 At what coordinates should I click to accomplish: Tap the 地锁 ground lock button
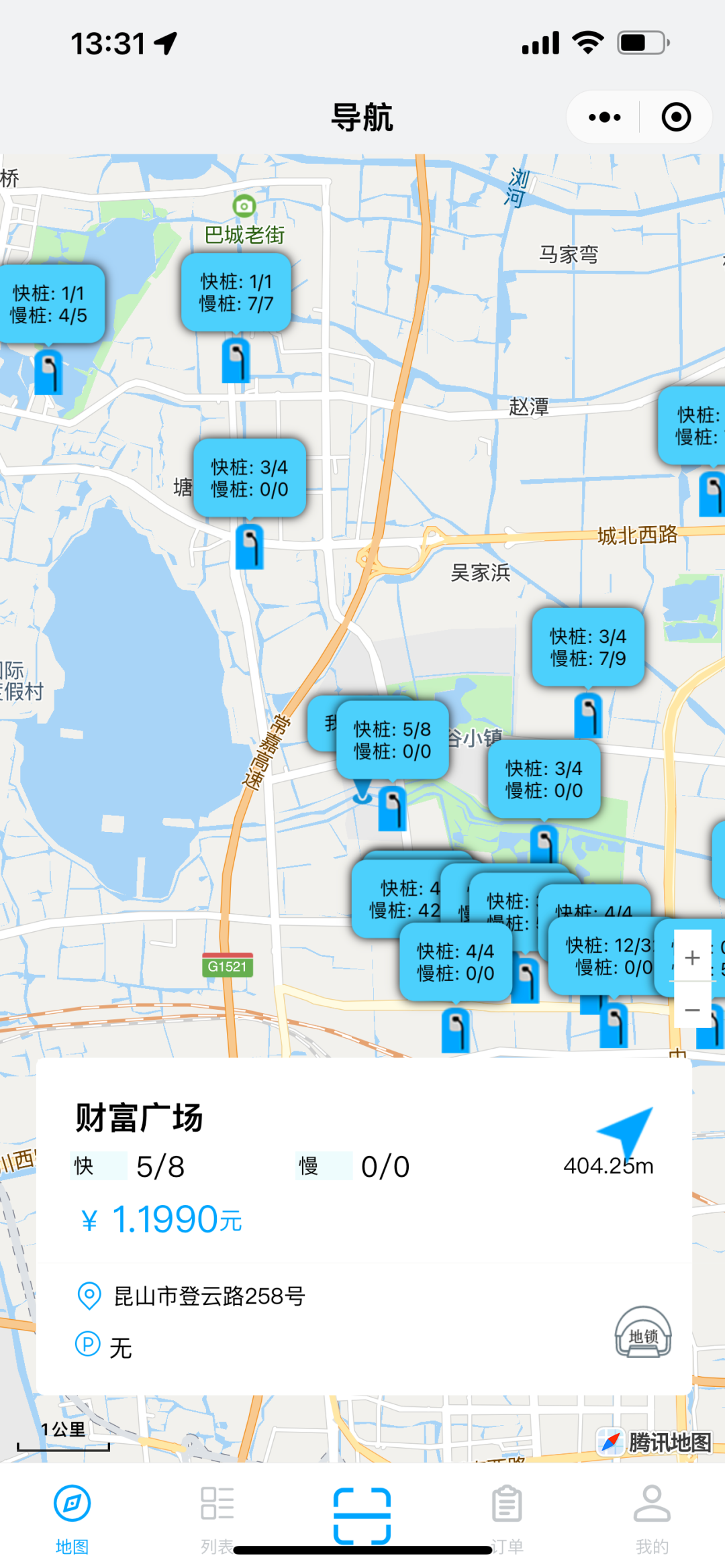[x=643, y=1332]
